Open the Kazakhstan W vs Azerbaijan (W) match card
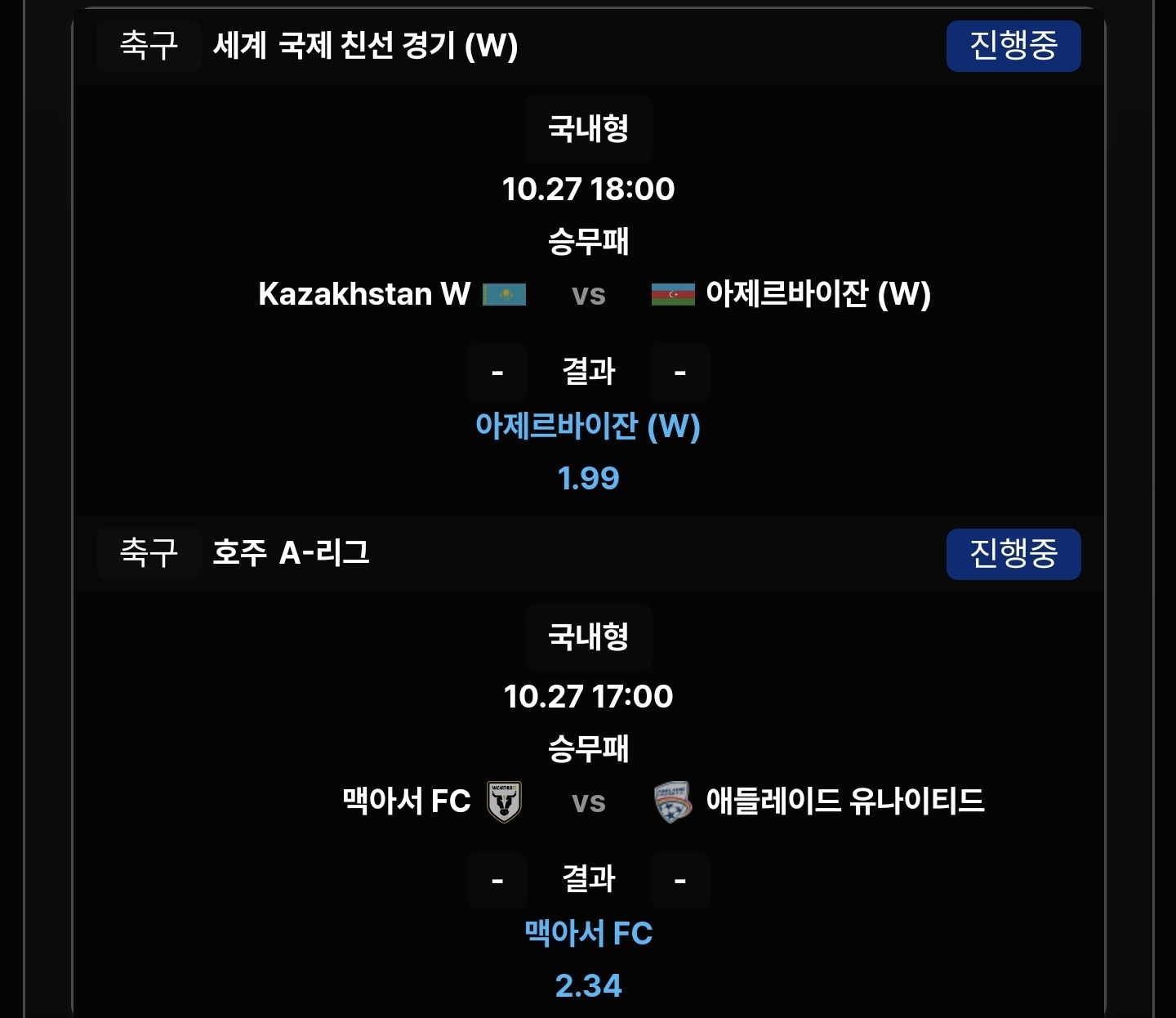1176x1018 pixels. pyautogui.click(x=588, y=294)
